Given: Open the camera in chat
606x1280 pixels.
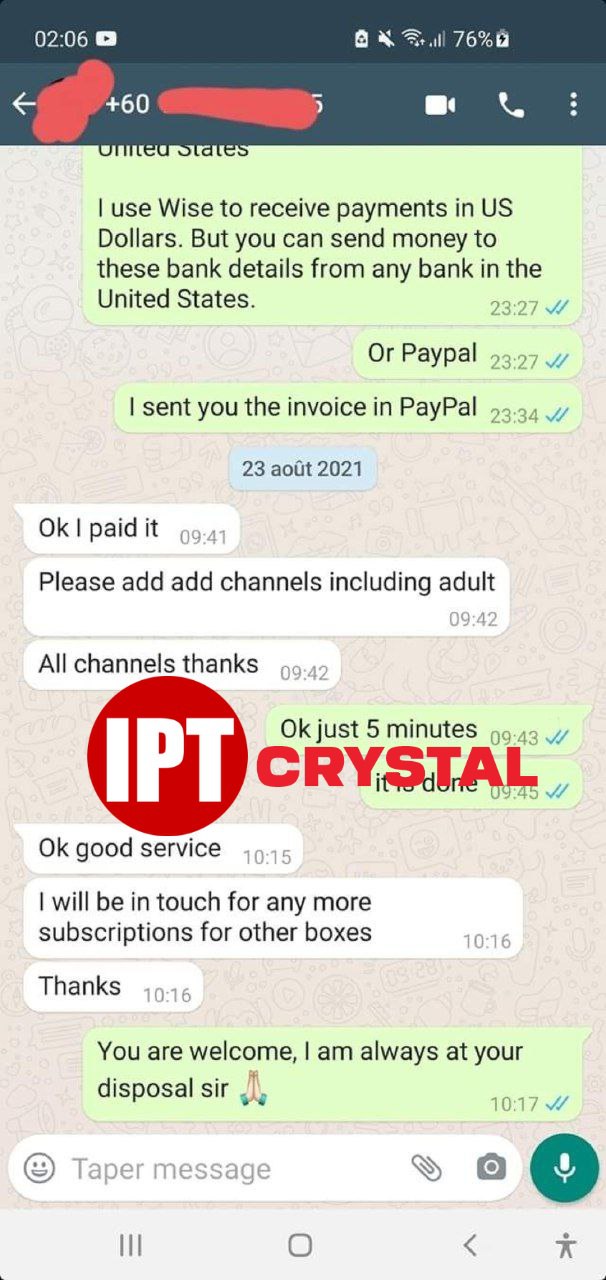Looking at the screenshot, I should pyautogui.click(x=490, y=1167).
